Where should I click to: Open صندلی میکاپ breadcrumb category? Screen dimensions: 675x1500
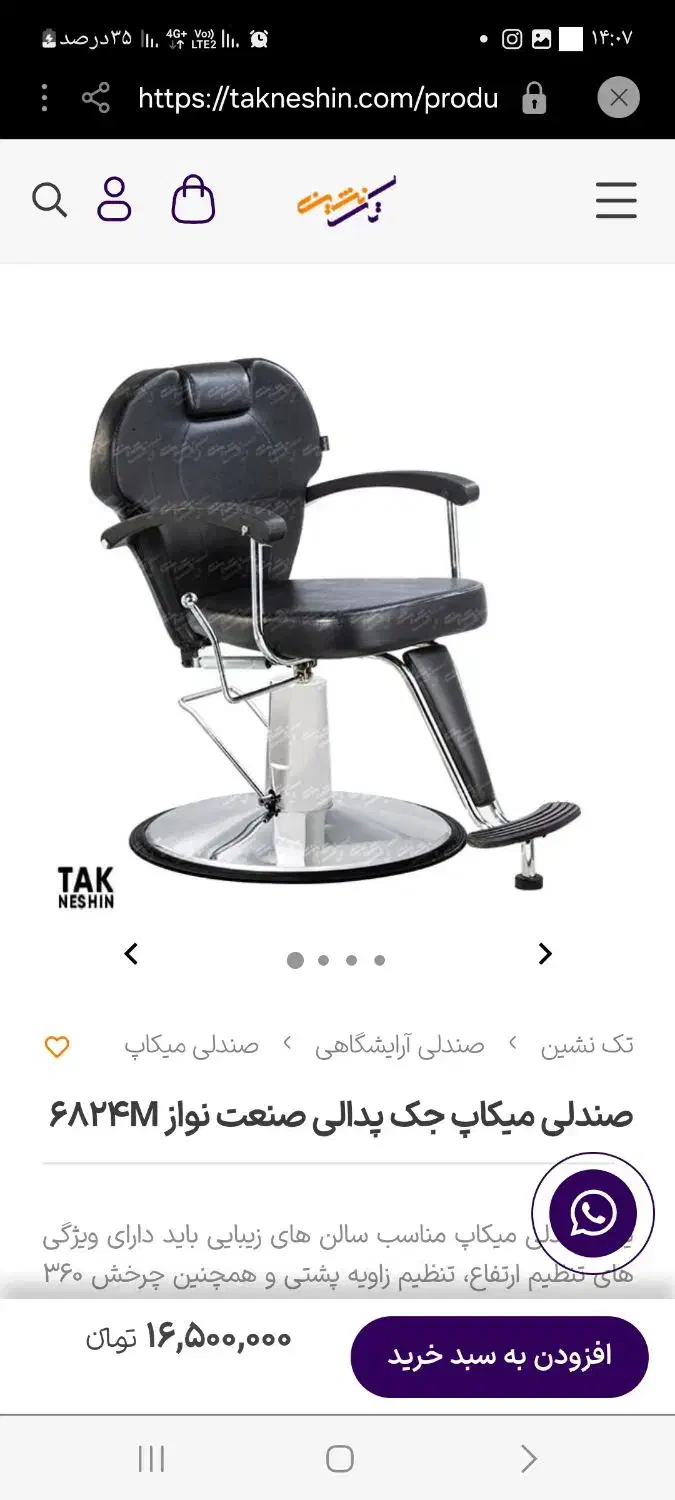(x=191, y=1046)
